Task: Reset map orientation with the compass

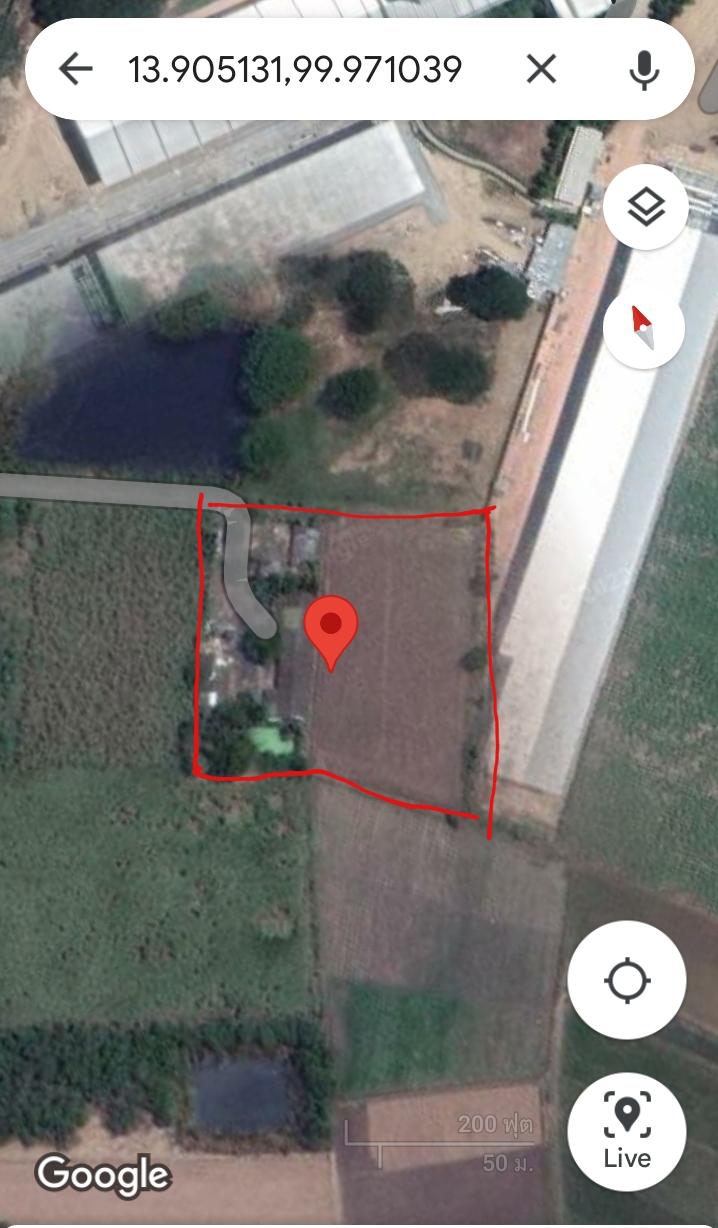Action: tap(644, 328)
